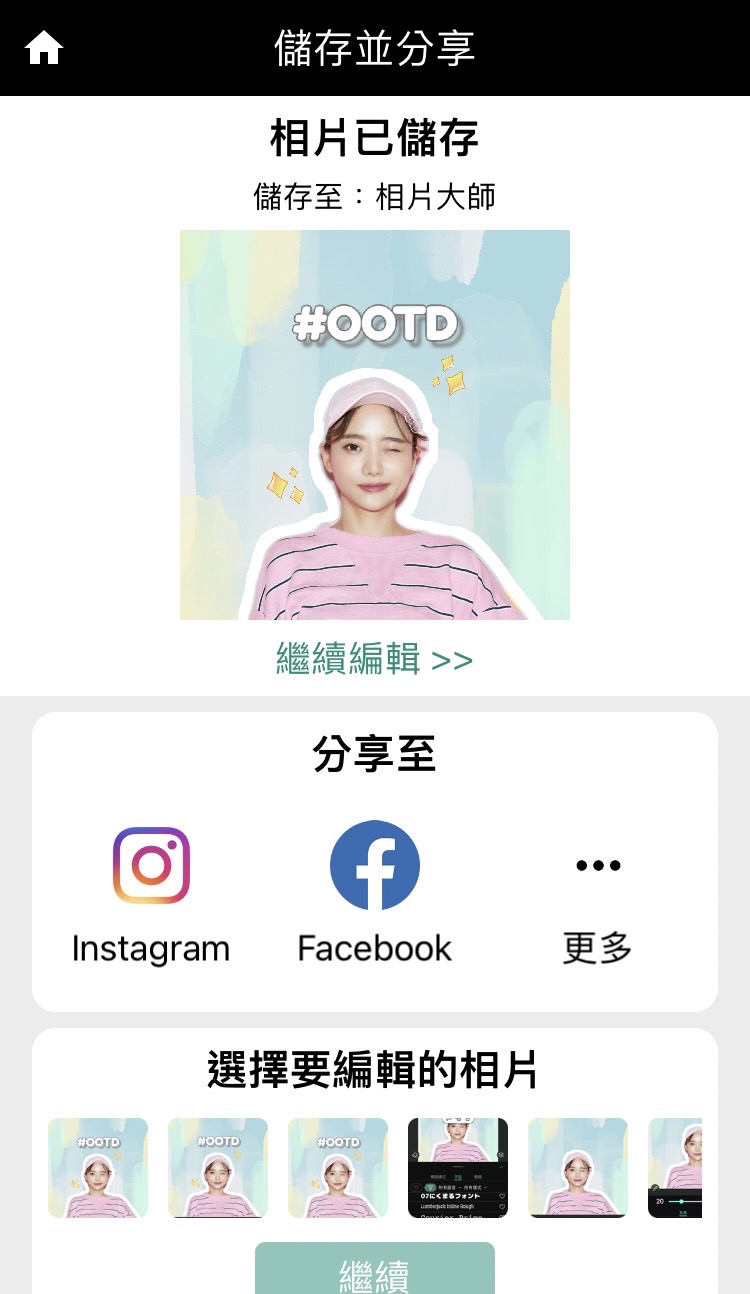Open the font-selection screenshot thumbnail

click(x=458, y=1167)
